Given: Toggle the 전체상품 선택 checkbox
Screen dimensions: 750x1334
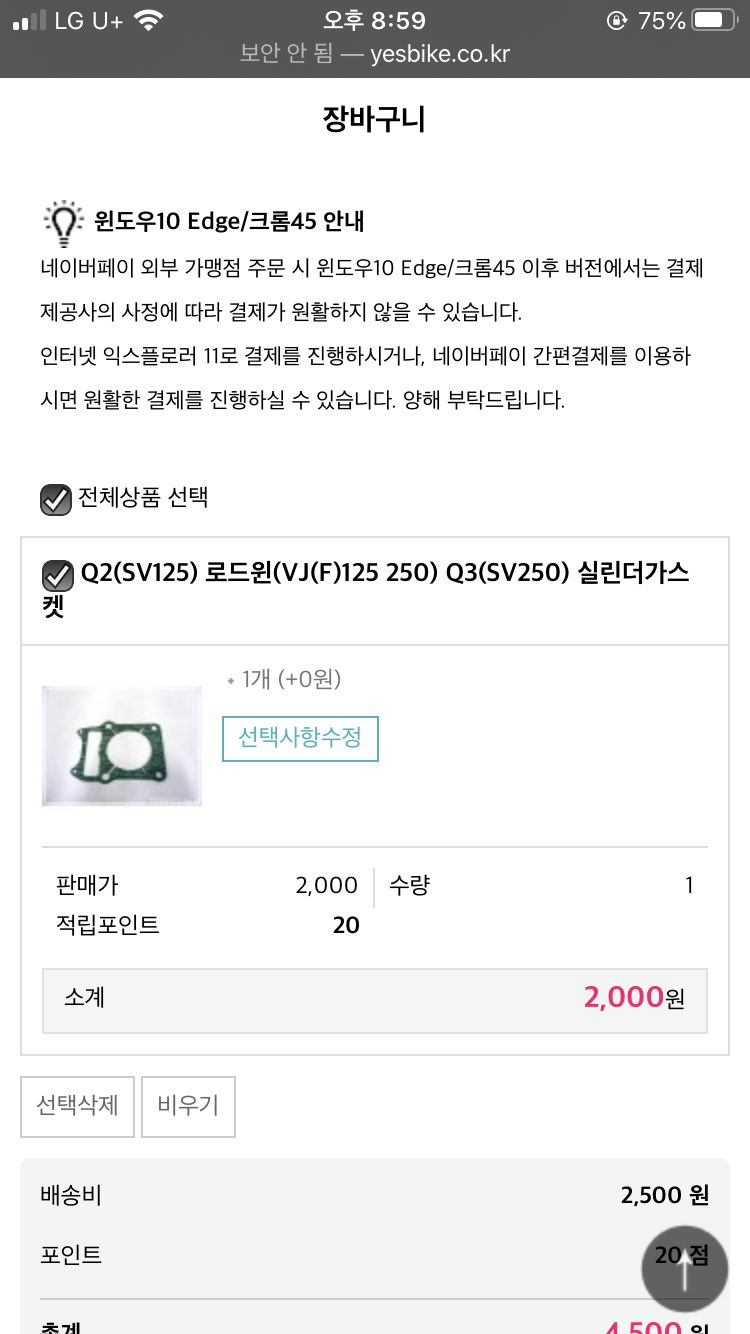Looking at the screenshot, I should 55,499.
